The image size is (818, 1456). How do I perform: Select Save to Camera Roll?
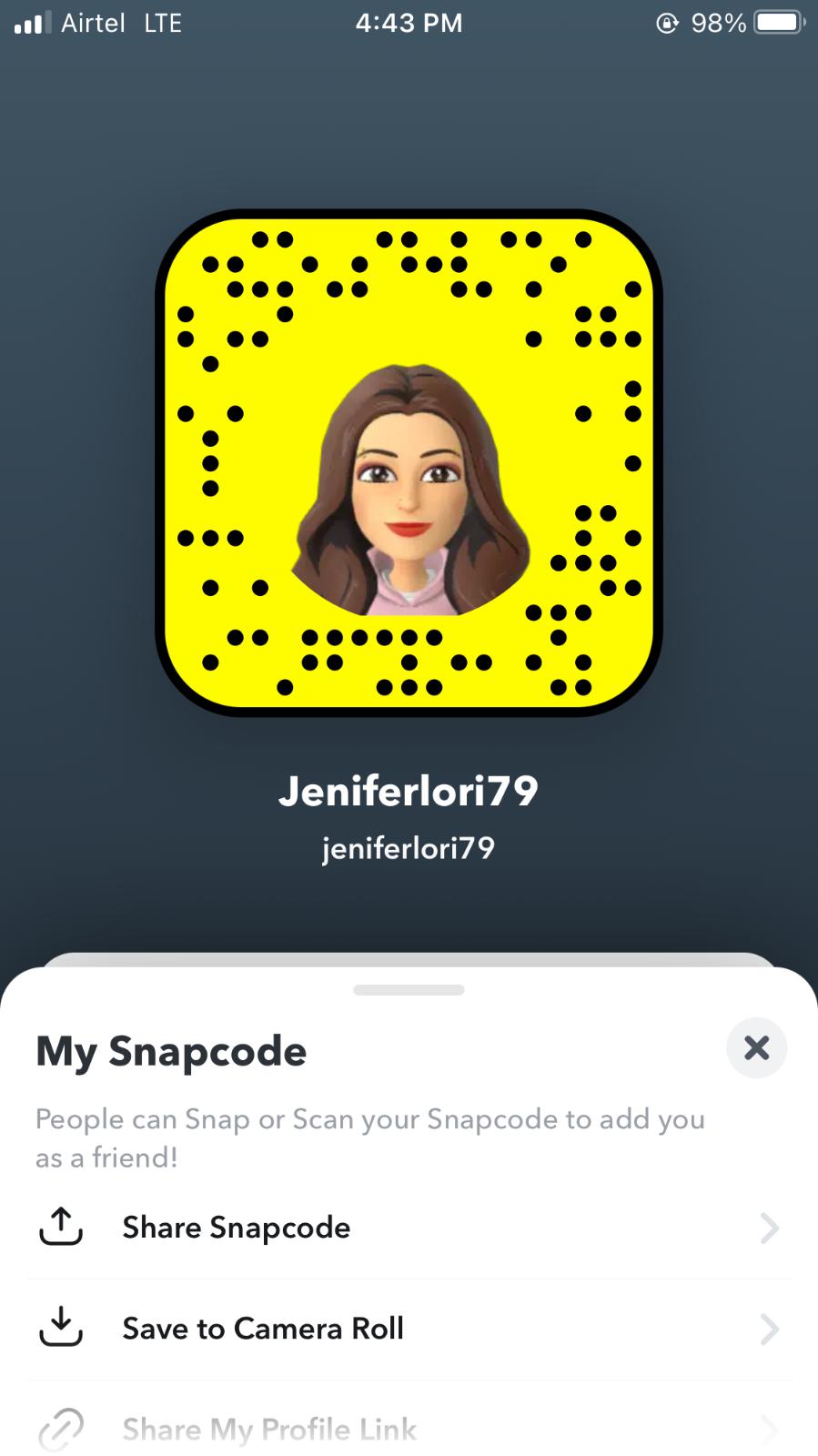pos(409,1329)
